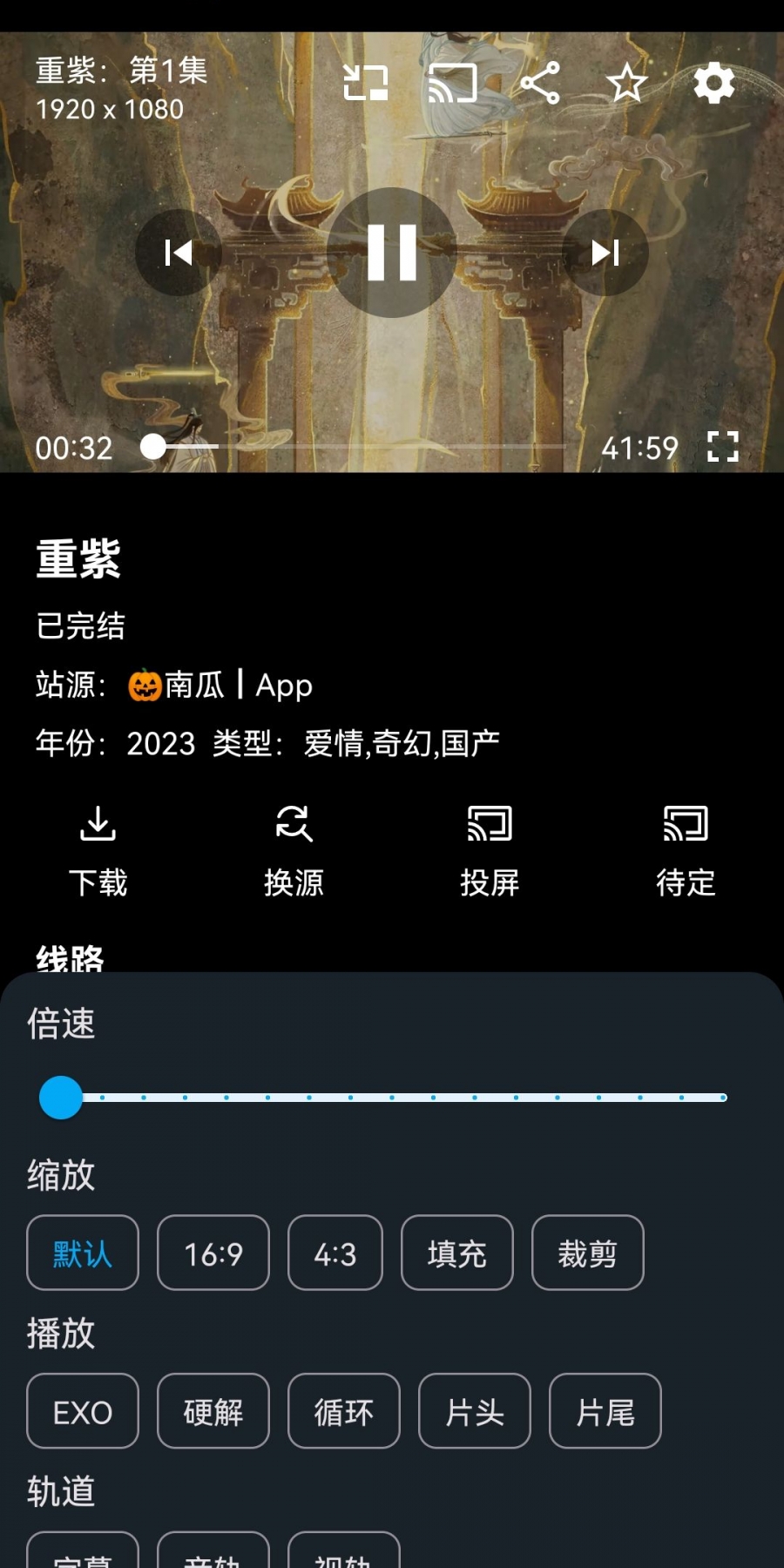This screenshot has width=784, height=1568.
Task: Select the 裁剪 crop zoom mode
Action: pyautogui.click(x=588, y=1253)
